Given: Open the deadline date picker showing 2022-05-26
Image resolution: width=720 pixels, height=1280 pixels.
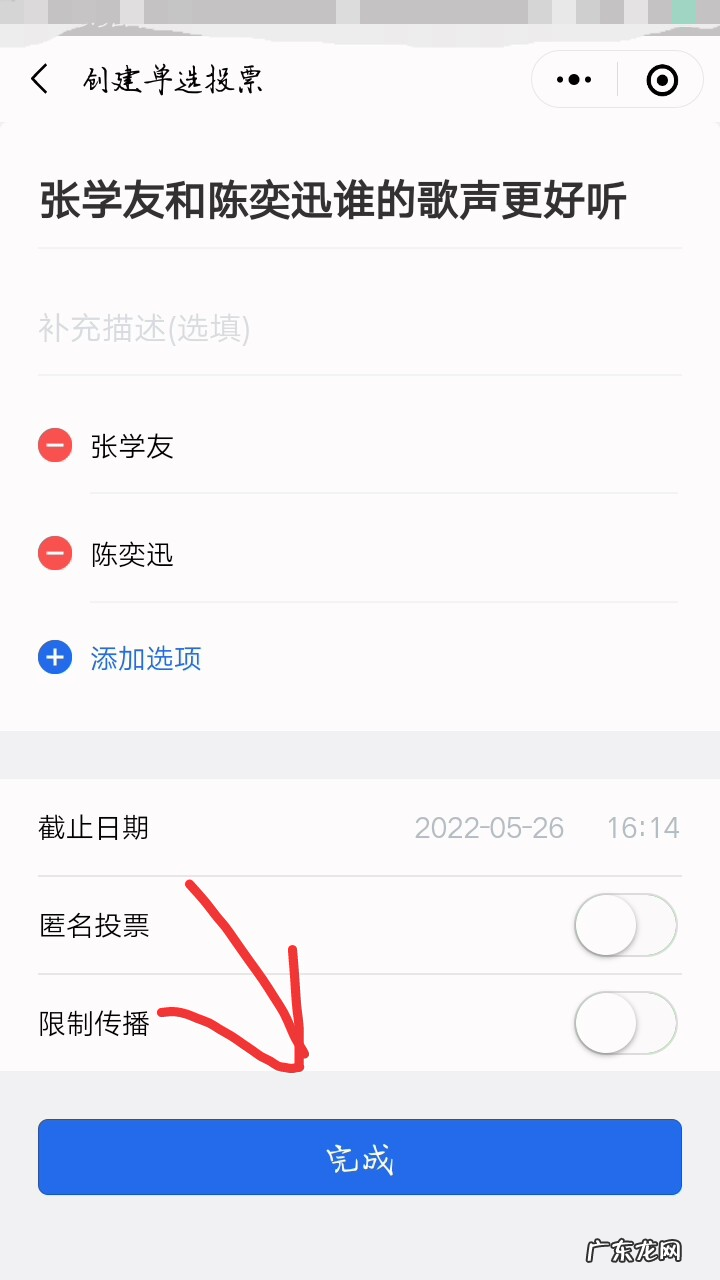Looking at the screenshot, I should pyautogui.click(x=491, y=828).
